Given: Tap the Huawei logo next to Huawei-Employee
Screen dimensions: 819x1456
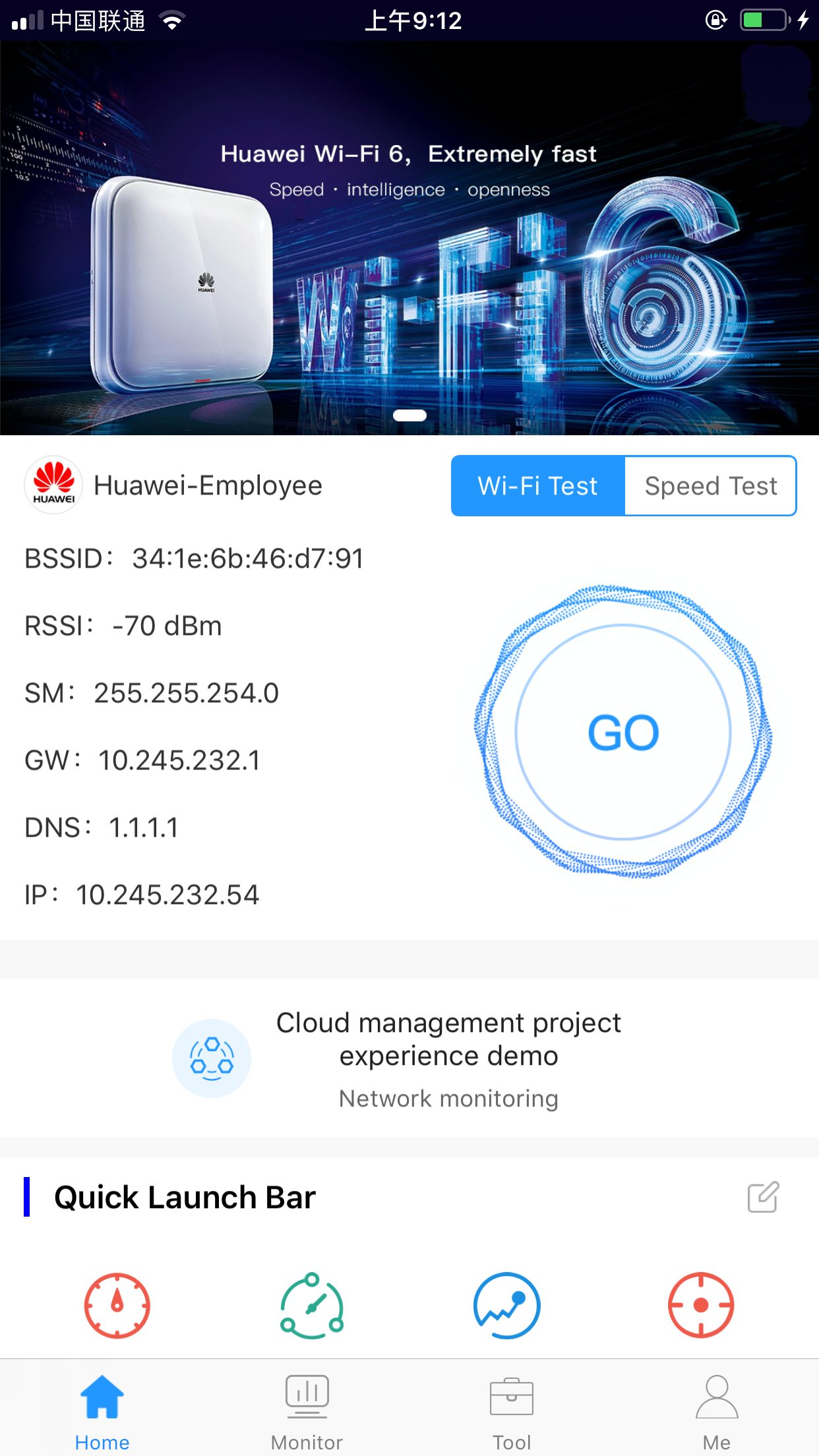Looking at the screenshot, I should coord(53,485).
